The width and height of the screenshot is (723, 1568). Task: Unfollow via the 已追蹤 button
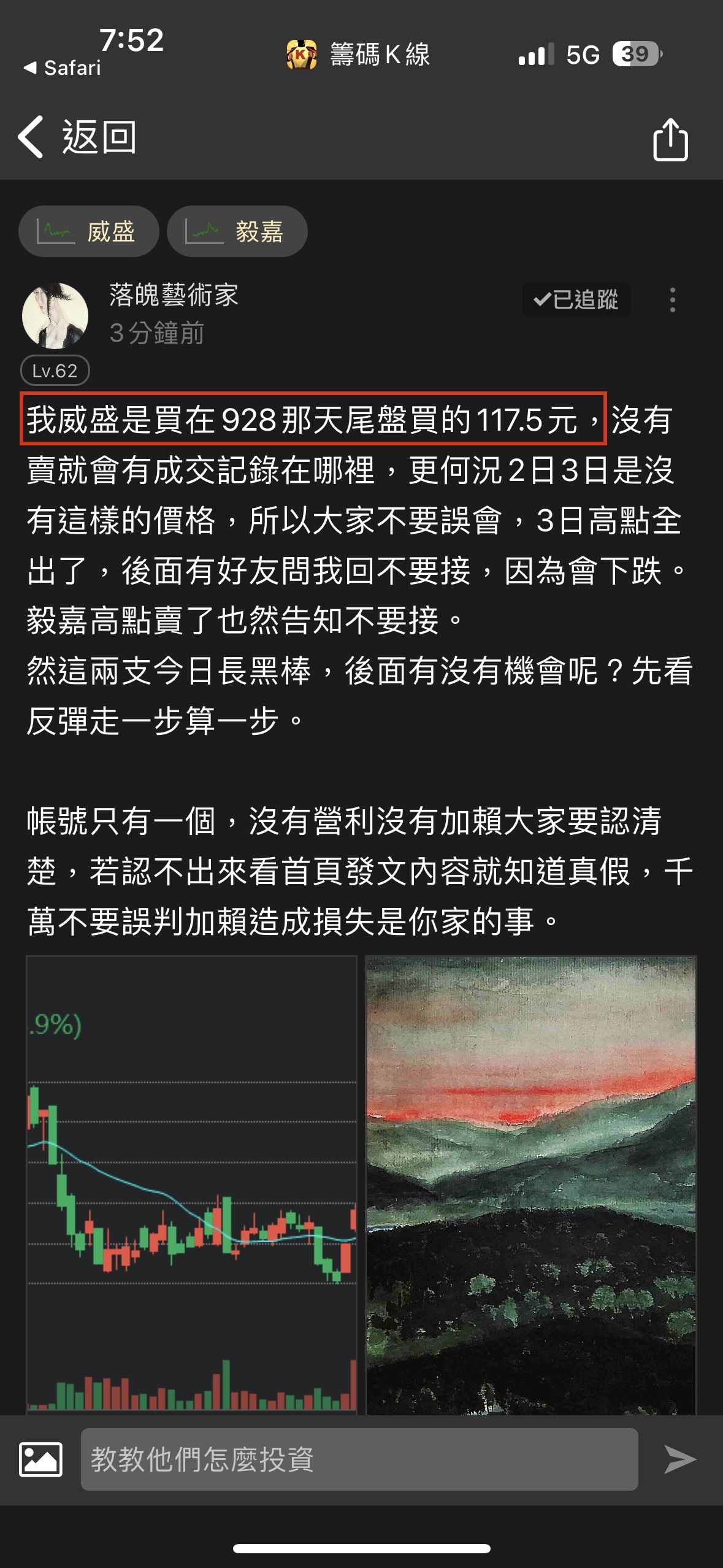coord(576,299)
